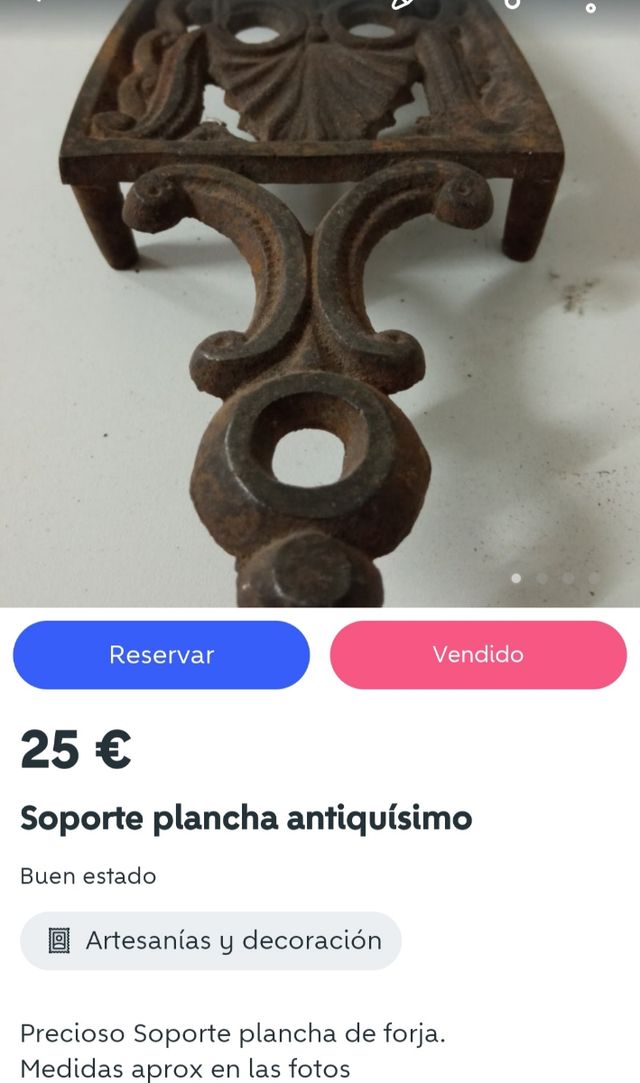Open the Artesanías y decoración category chip
The height and width of the screenshot is (1083, 640).
211,940
